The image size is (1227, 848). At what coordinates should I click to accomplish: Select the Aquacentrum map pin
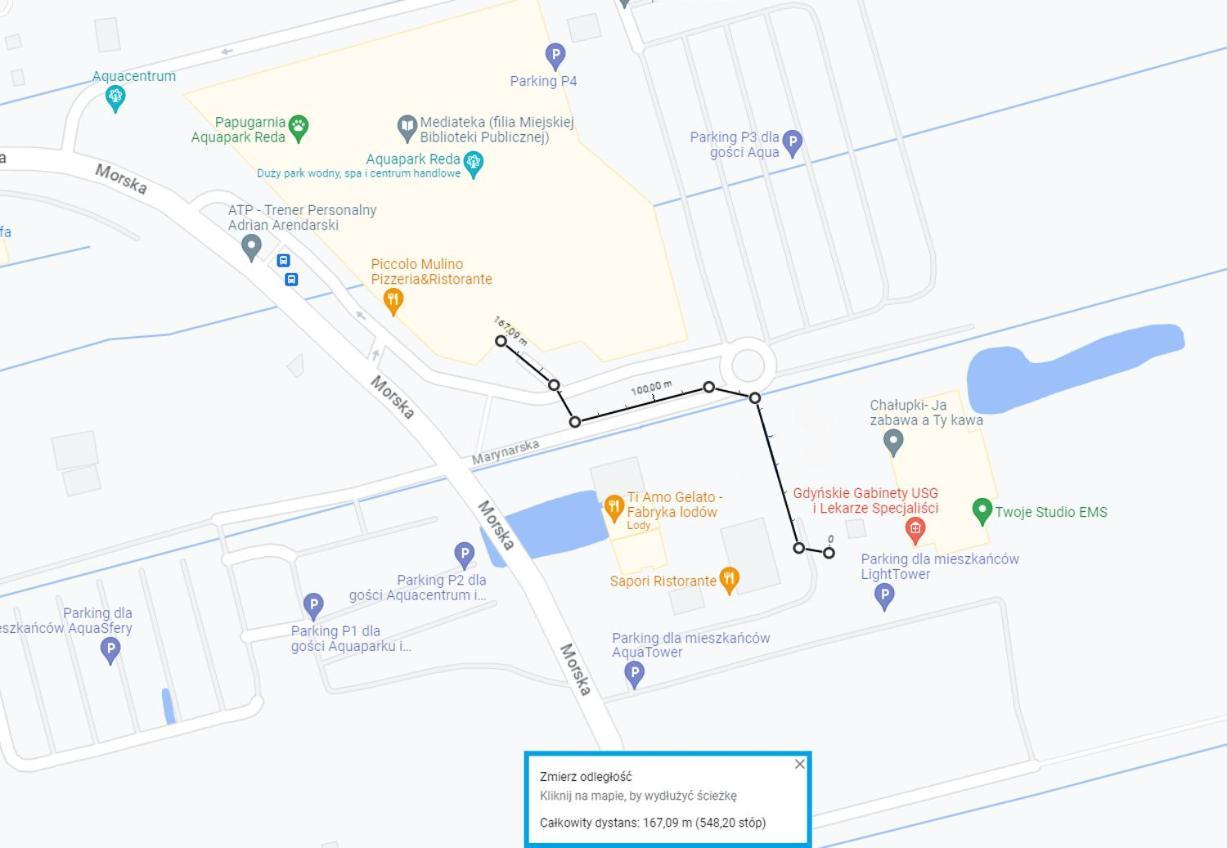click(x=115, y=98)
